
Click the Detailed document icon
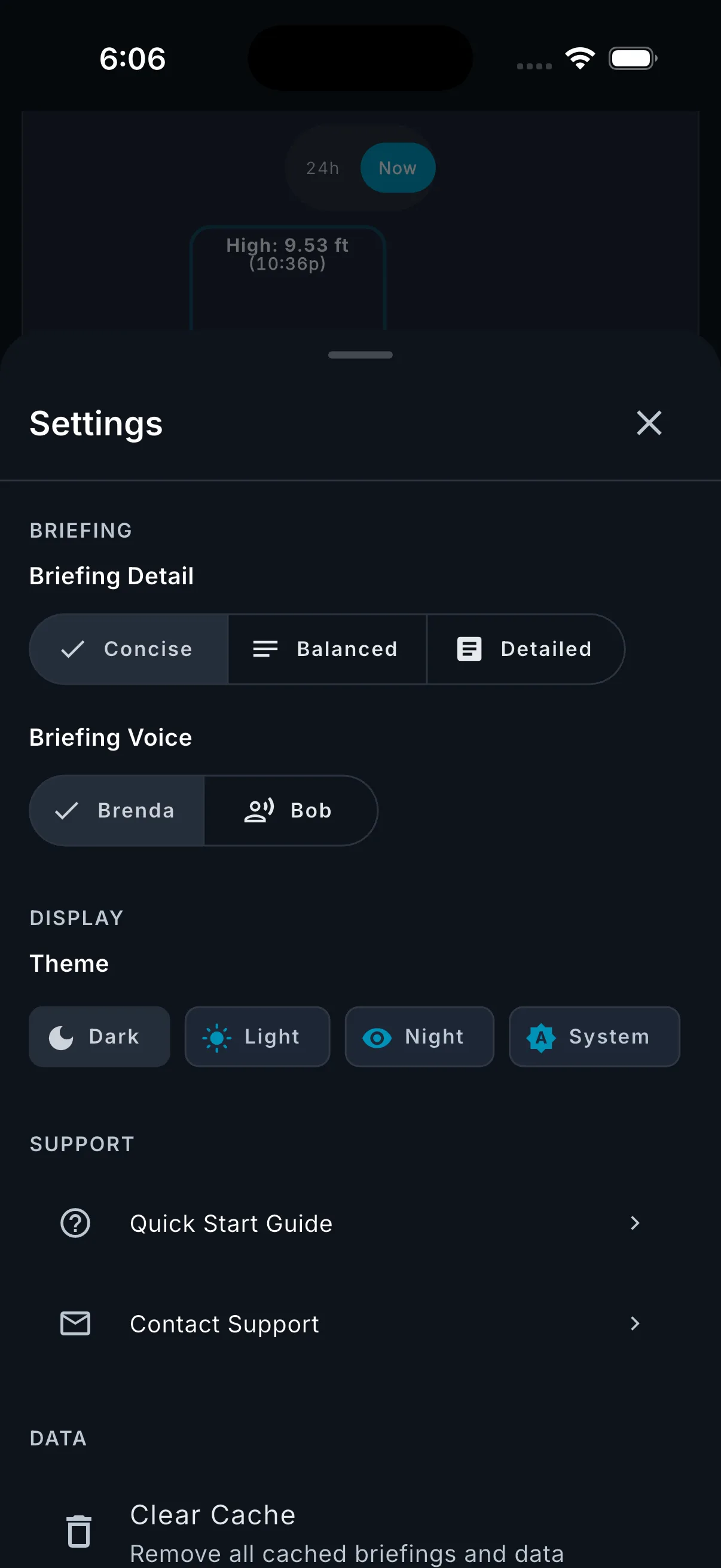point(469,649)
